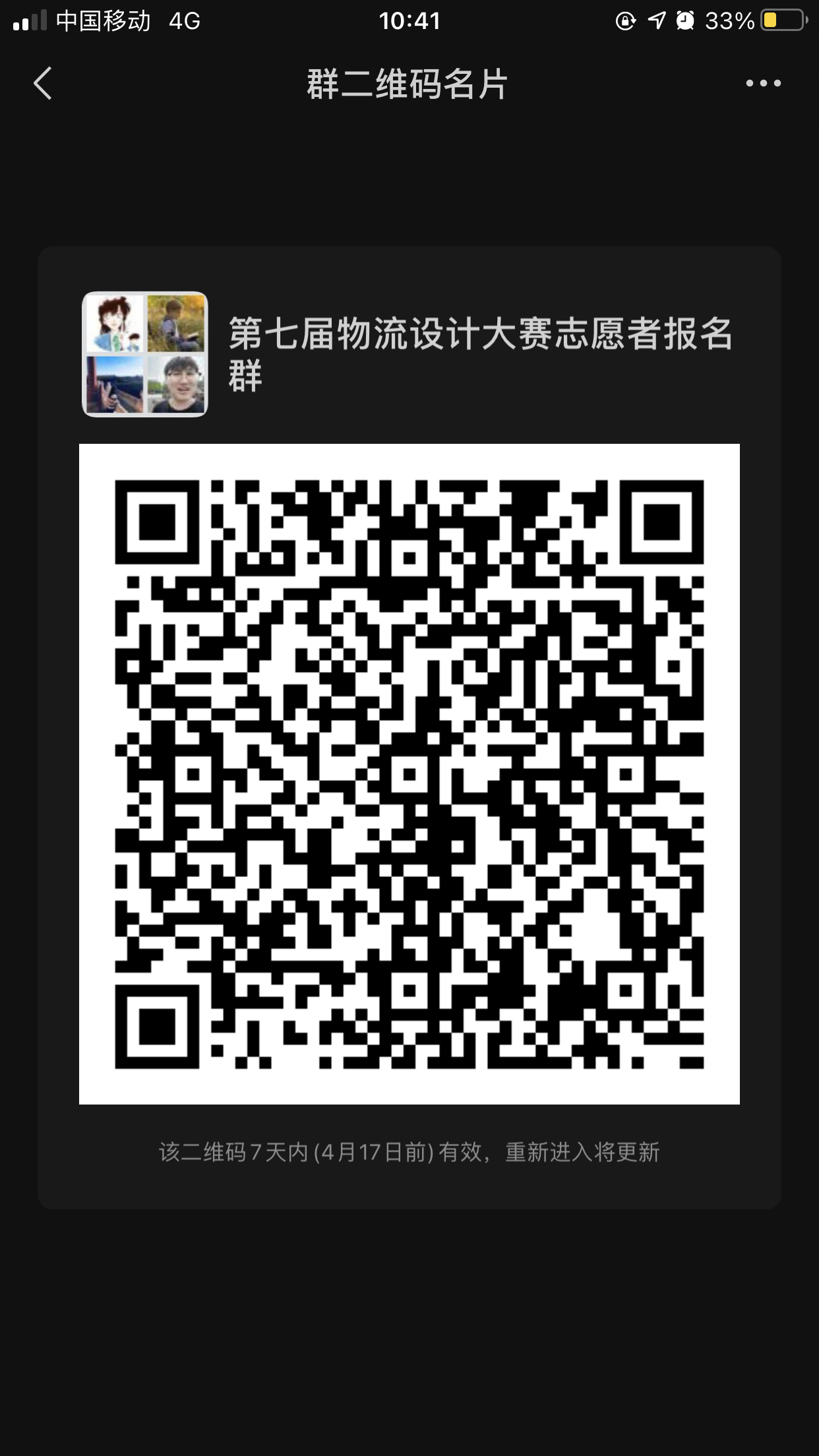Viewport: 819px width, 1456px height.
Task: Open the three-dot more options menu
Action: tap(763, 84)
